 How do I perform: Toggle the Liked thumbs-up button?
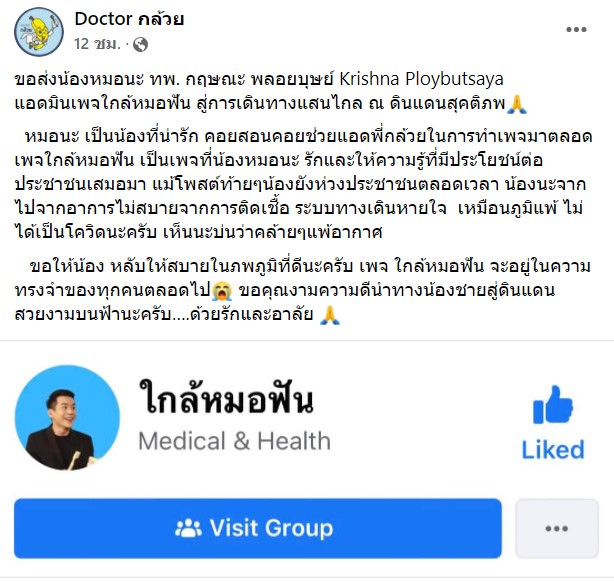pyautogui.click(x=553, y=422)
